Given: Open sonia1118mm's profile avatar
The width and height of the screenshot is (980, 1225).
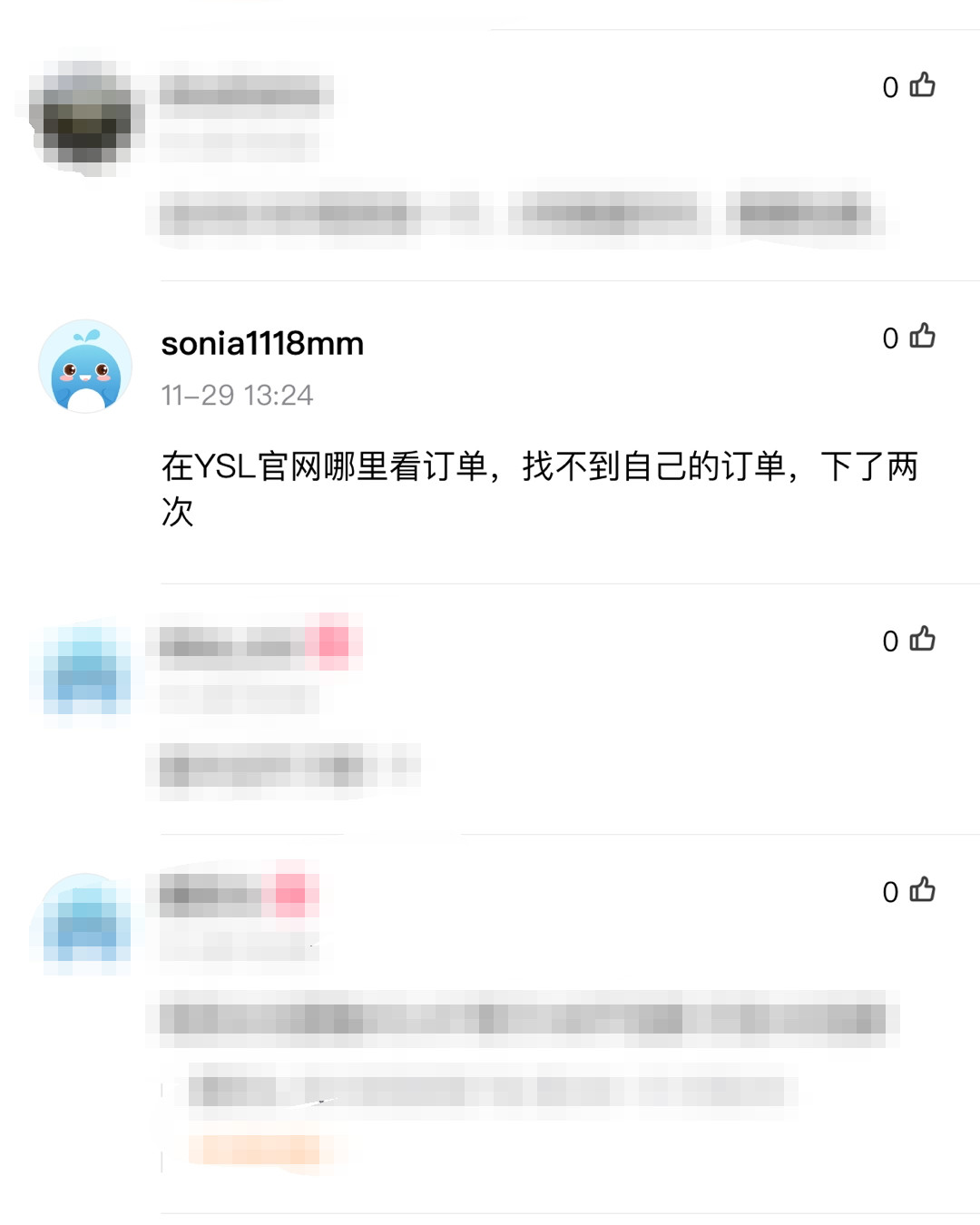Looking at the screenshot, I should click(x=85, y=367).
